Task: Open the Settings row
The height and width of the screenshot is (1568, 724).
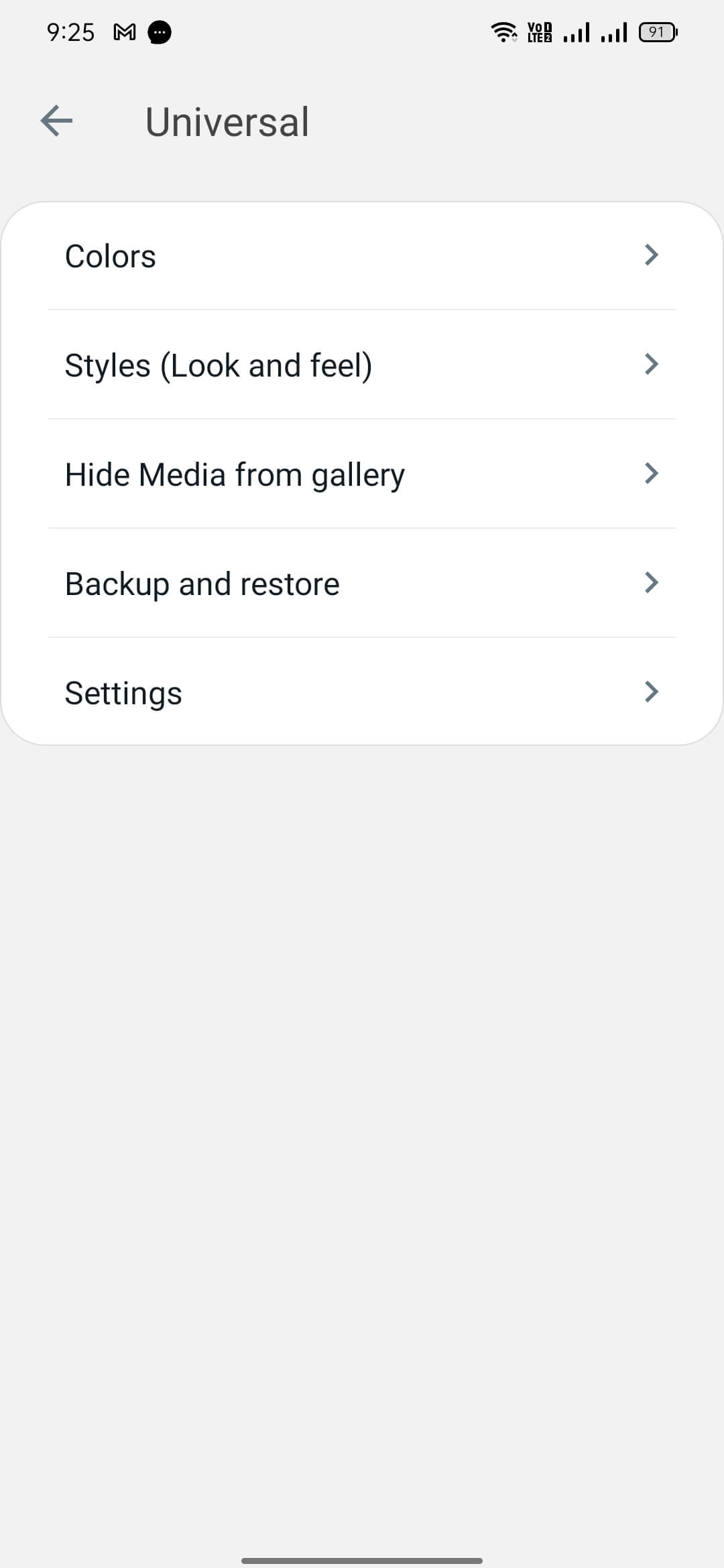Action: [x=362, y=692]
